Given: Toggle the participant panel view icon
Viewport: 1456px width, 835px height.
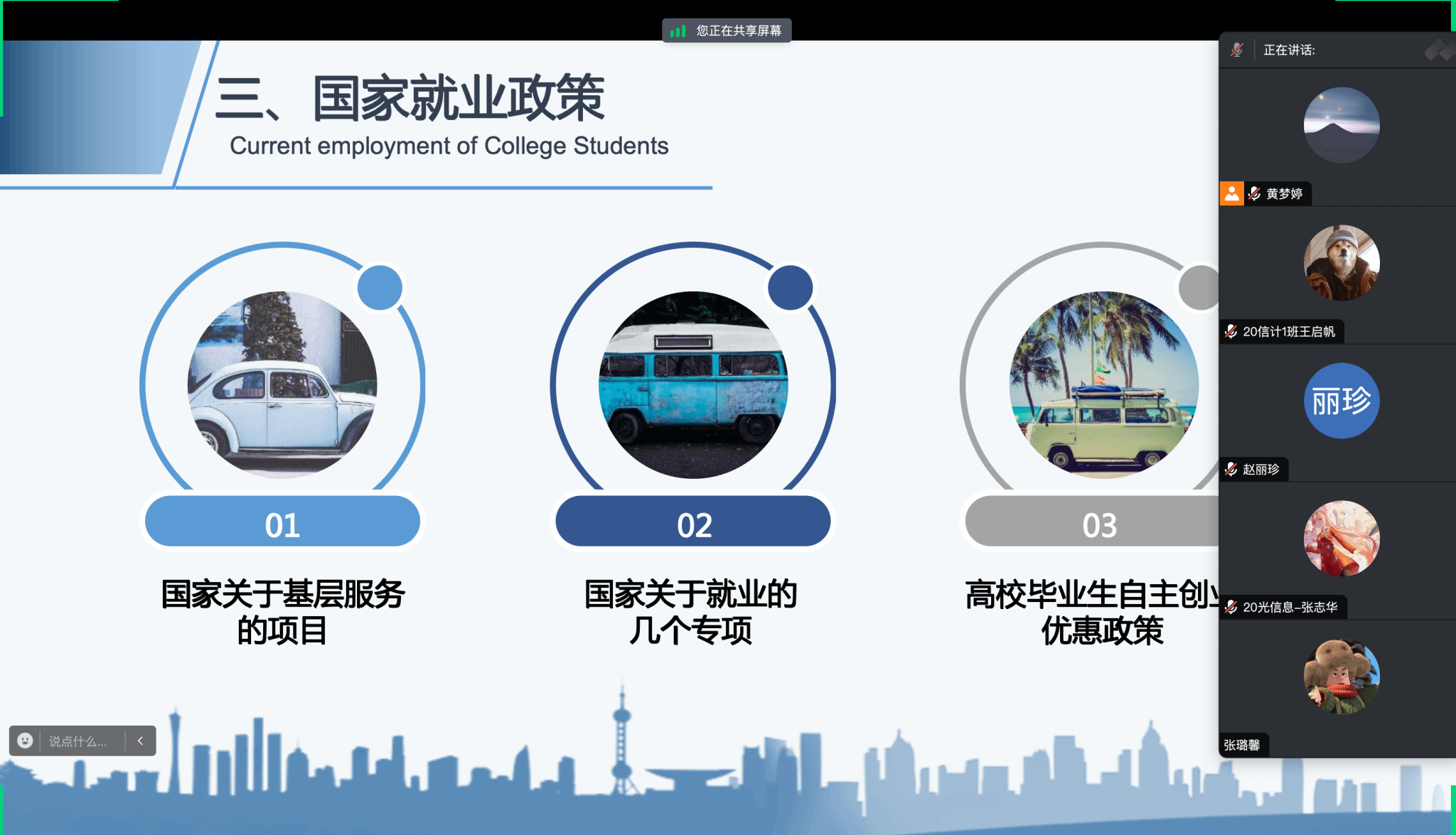Looking at the screenshot, I should [1438, 50].
